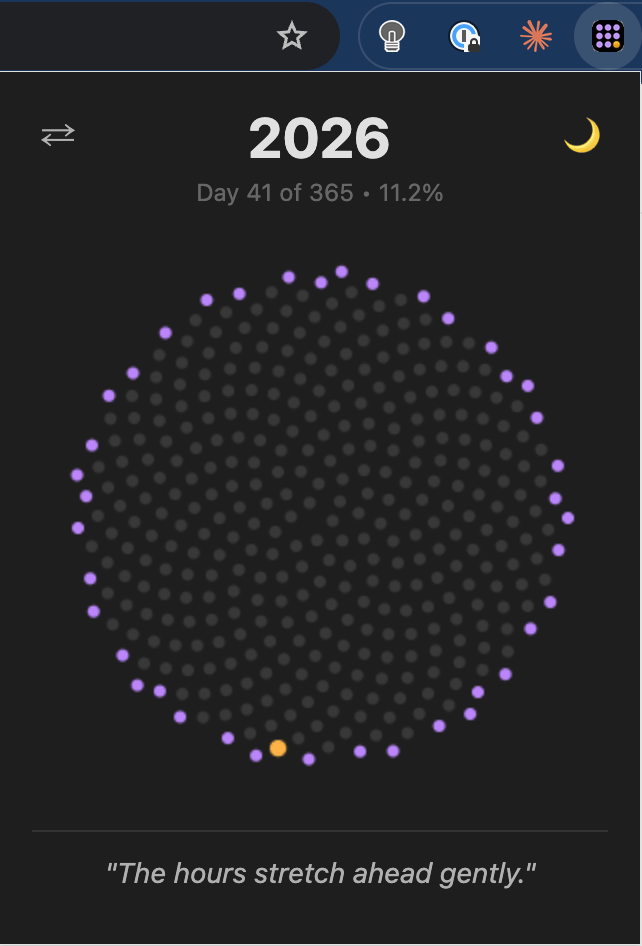Open the orange starburst extension

coord(536,37)
